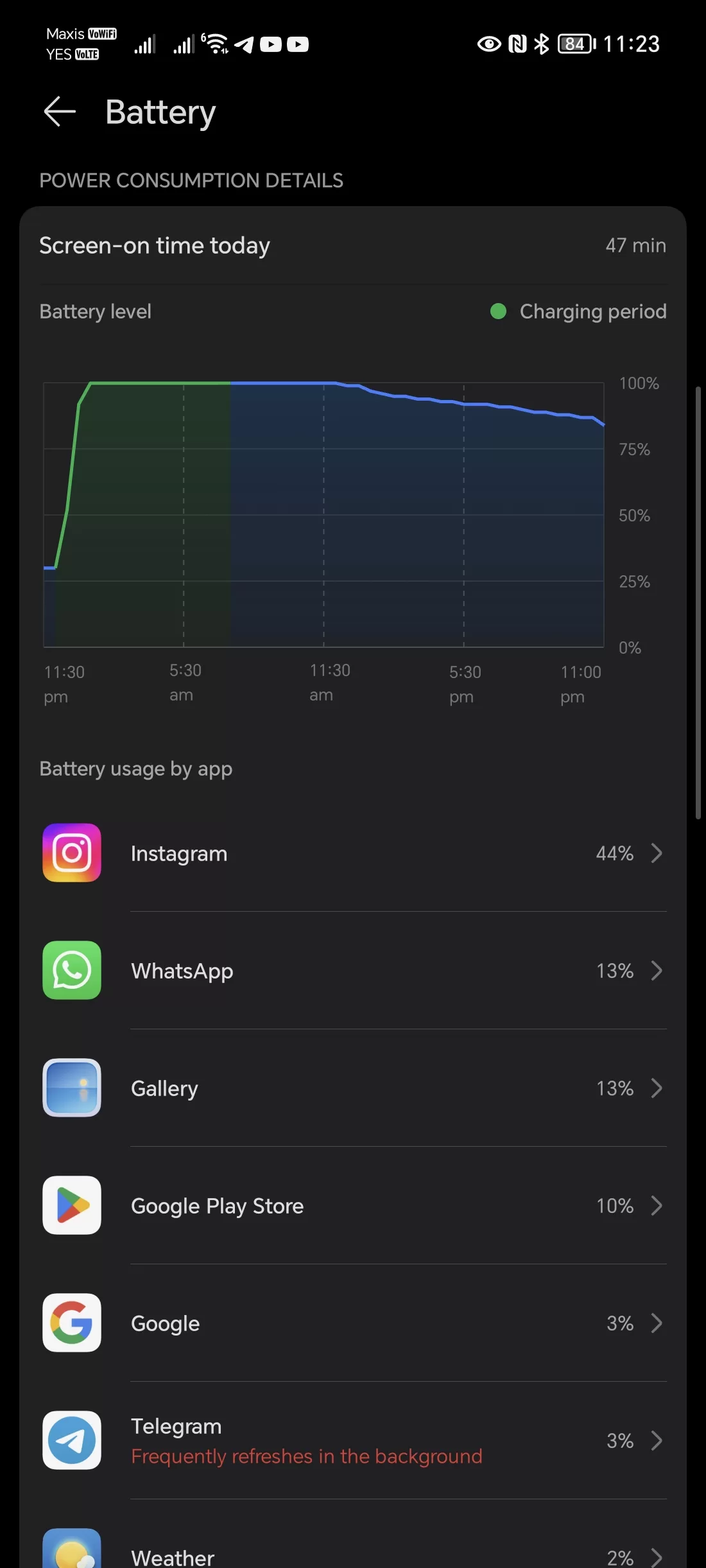Open Weather battery usage details
706x1568 pixels.
tap(353, 1555)
